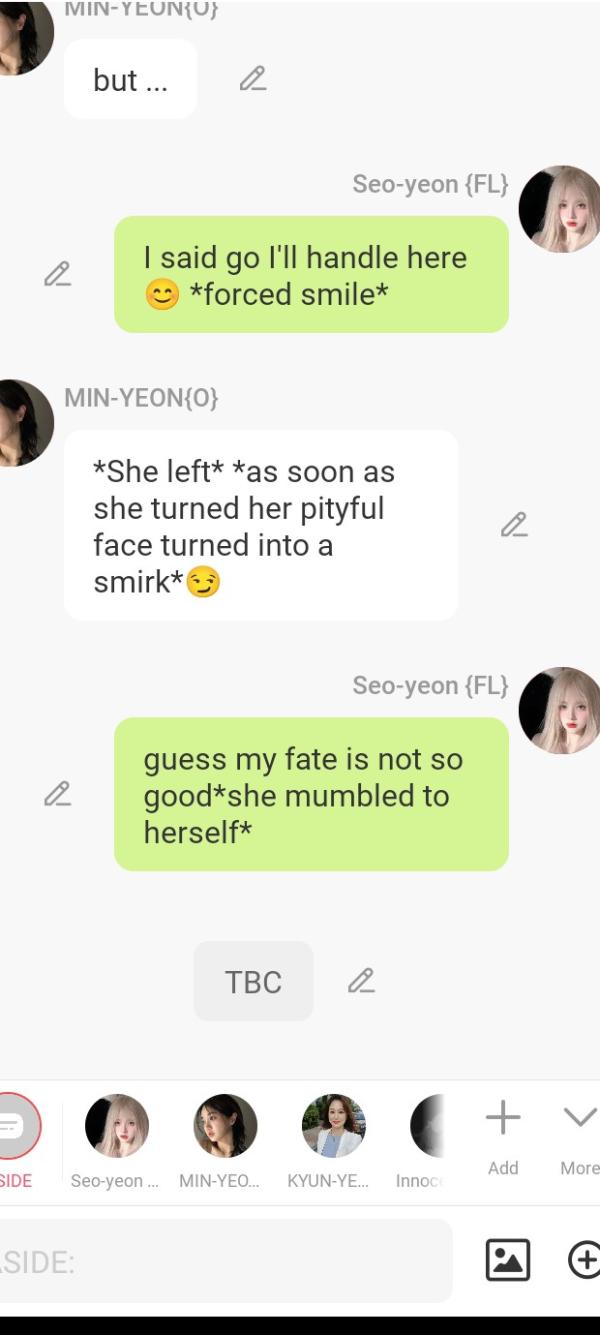600x1335 pixels.
Task: Edit the "but ..." message
Action: [x=253, y=79]
